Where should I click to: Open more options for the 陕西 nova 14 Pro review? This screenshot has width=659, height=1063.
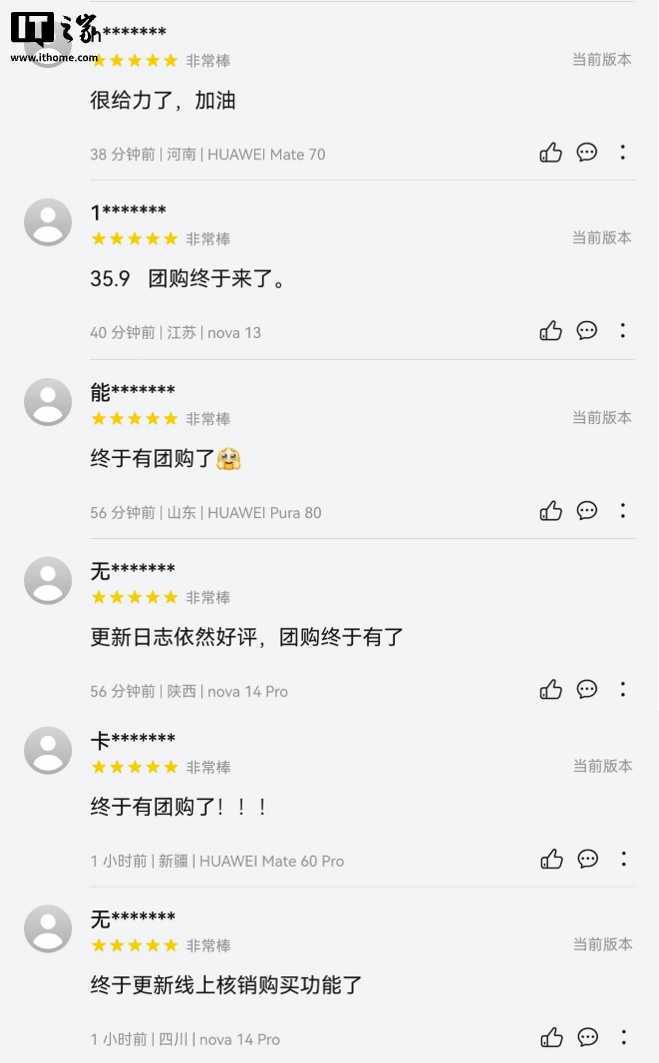coord(623,690)
